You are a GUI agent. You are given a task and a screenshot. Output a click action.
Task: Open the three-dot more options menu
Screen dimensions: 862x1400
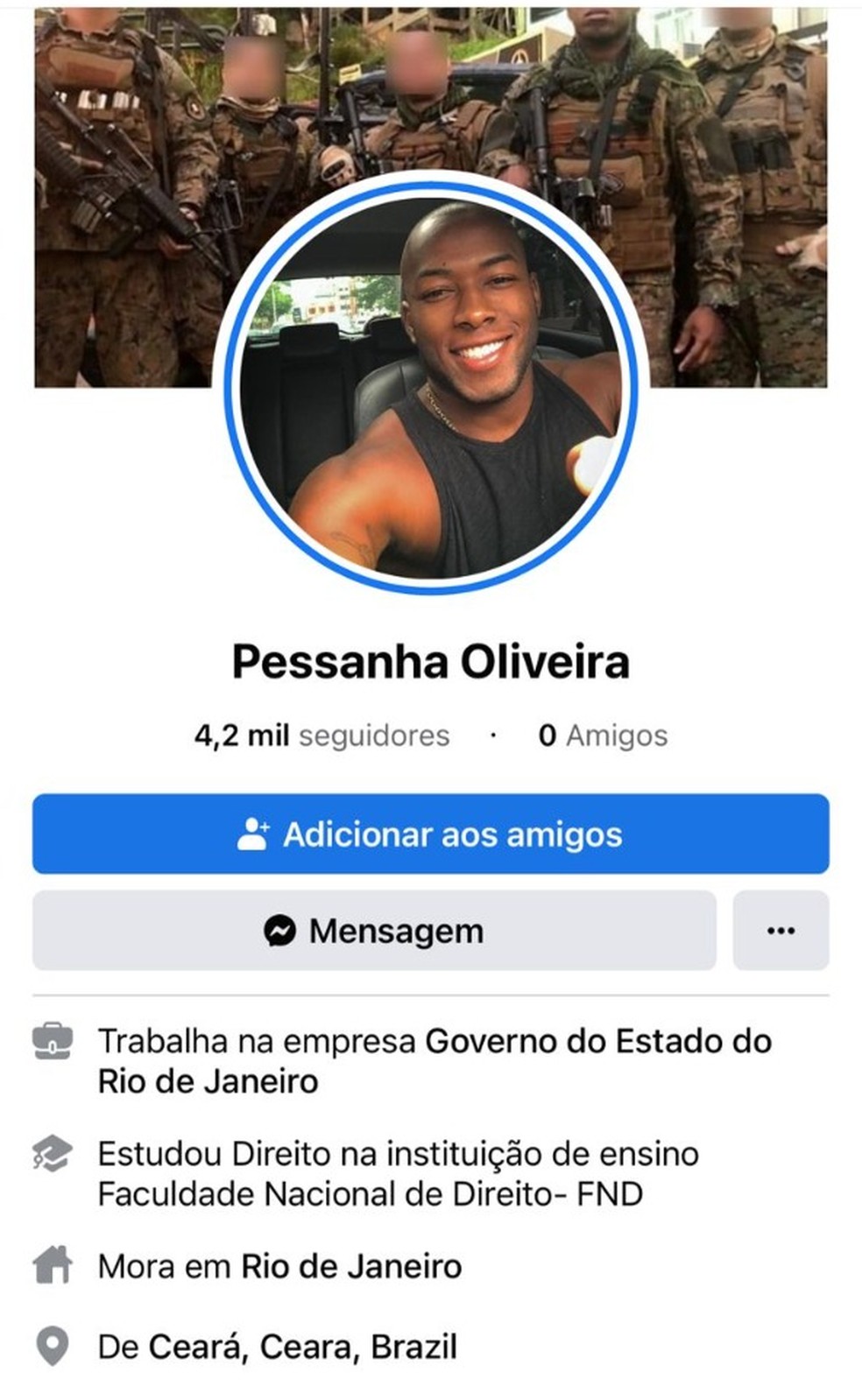pyautogui.click(x=781, y=931)
